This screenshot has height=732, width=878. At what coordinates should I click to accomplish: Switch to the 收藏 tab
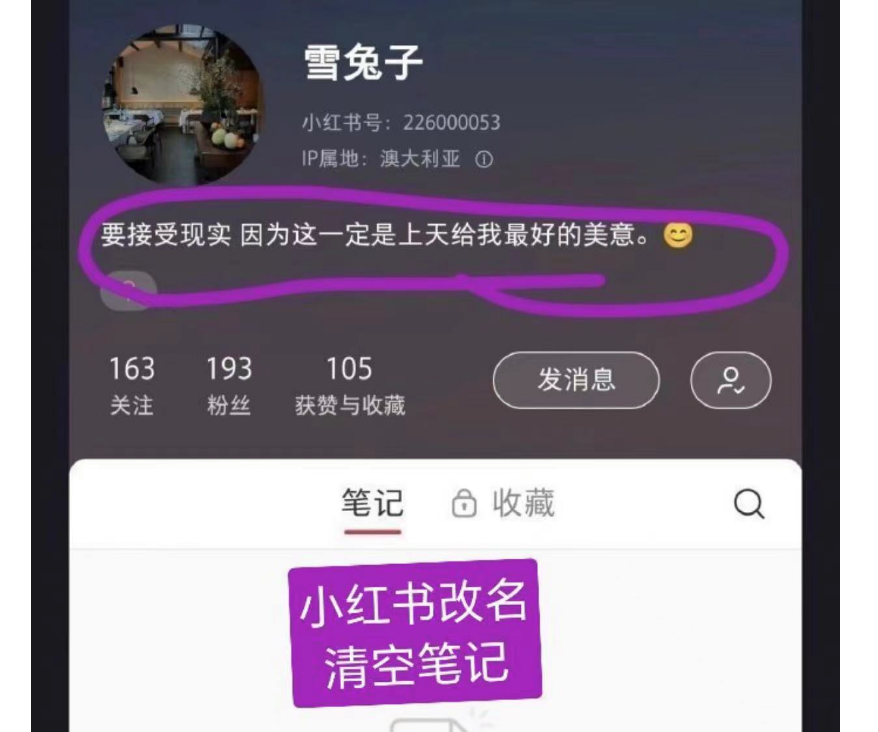click(x=503, y=504)
